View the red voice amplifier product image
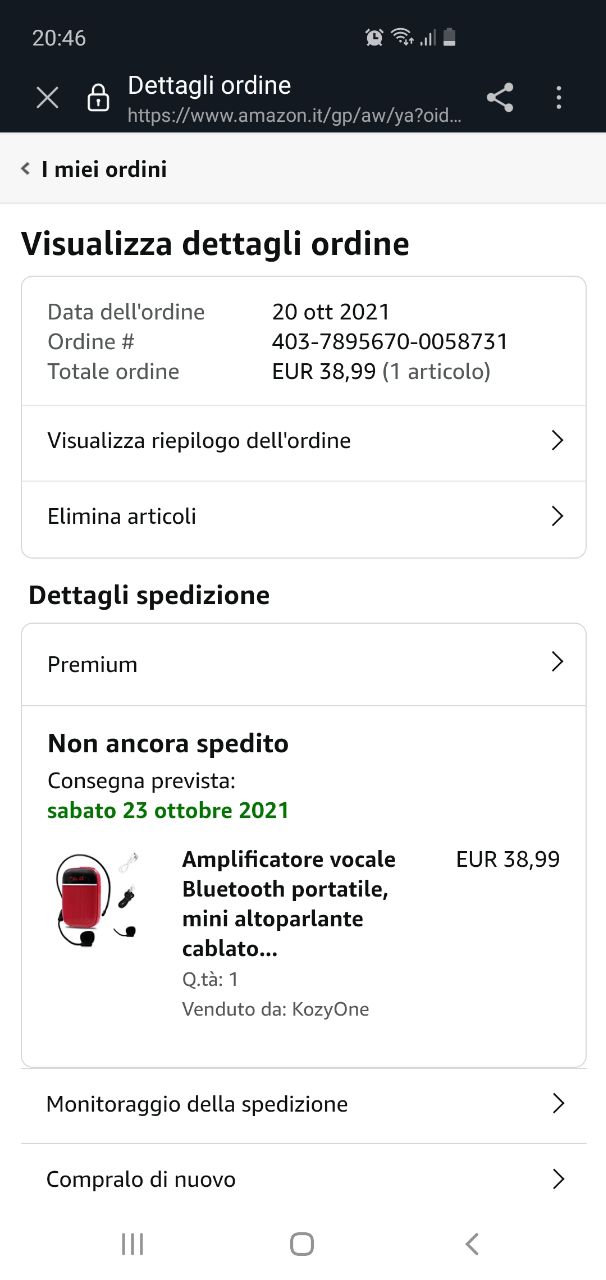606x1280 pixels. coord(96,900)
